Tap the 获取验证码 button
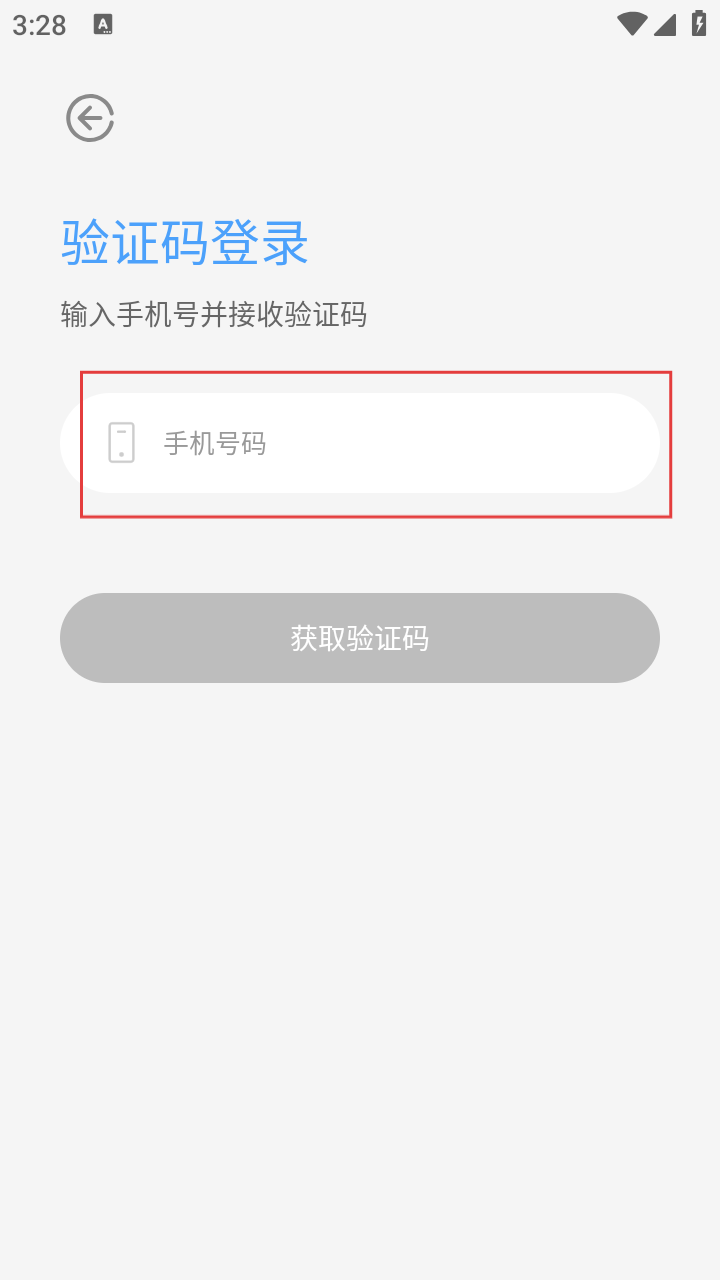The height and width of the screenshot is (1280, 720). point(360,638)
